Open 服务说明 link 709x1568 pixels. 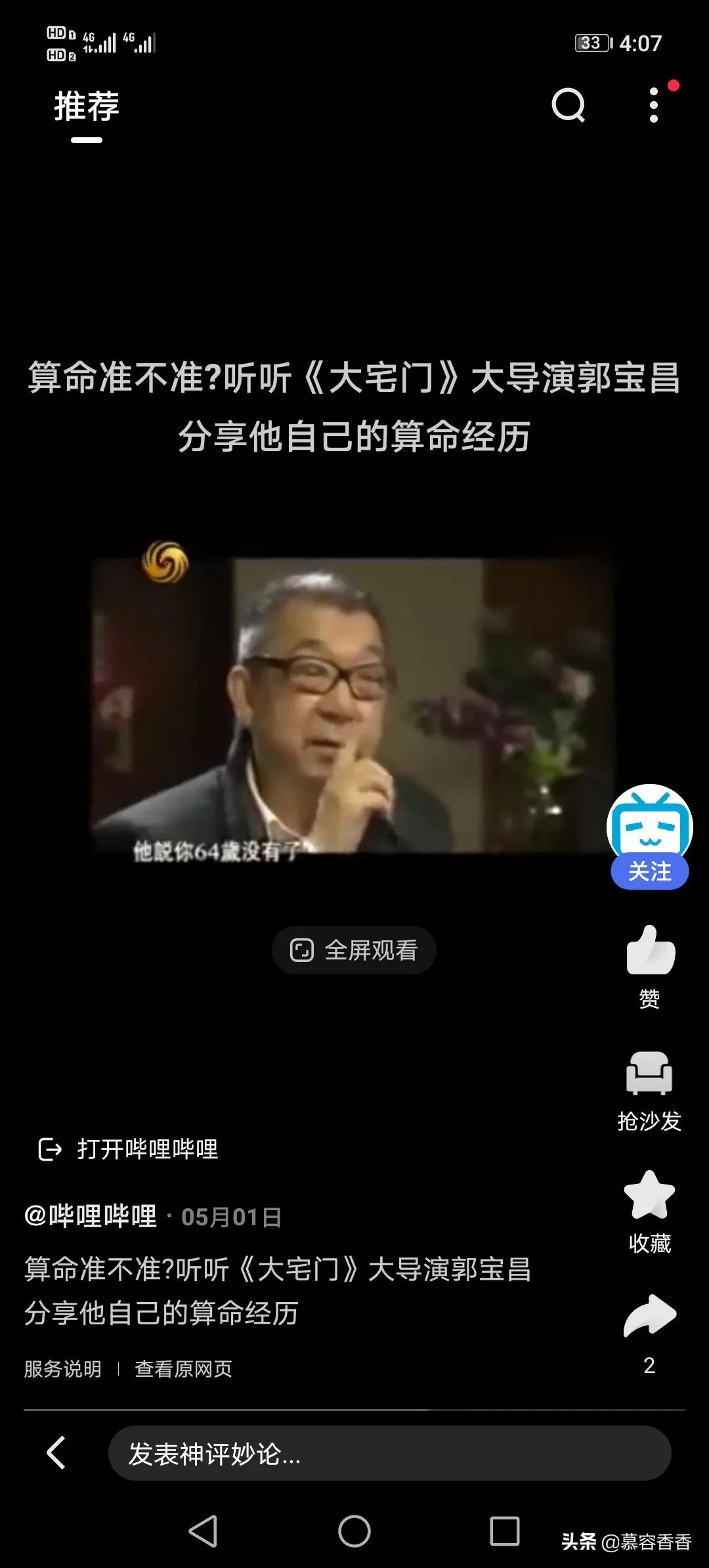tap(63, 1369)
